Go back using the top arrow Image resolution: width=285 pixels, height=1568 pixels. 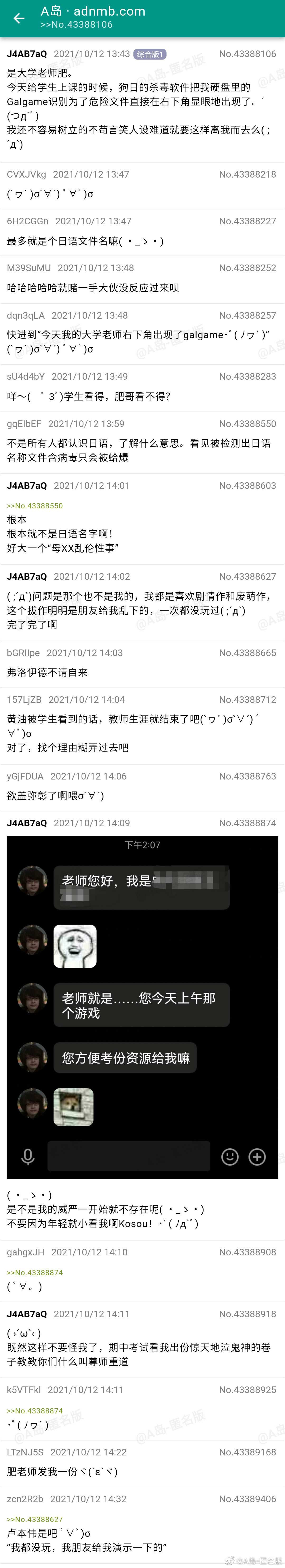click(x=19, y=18)
